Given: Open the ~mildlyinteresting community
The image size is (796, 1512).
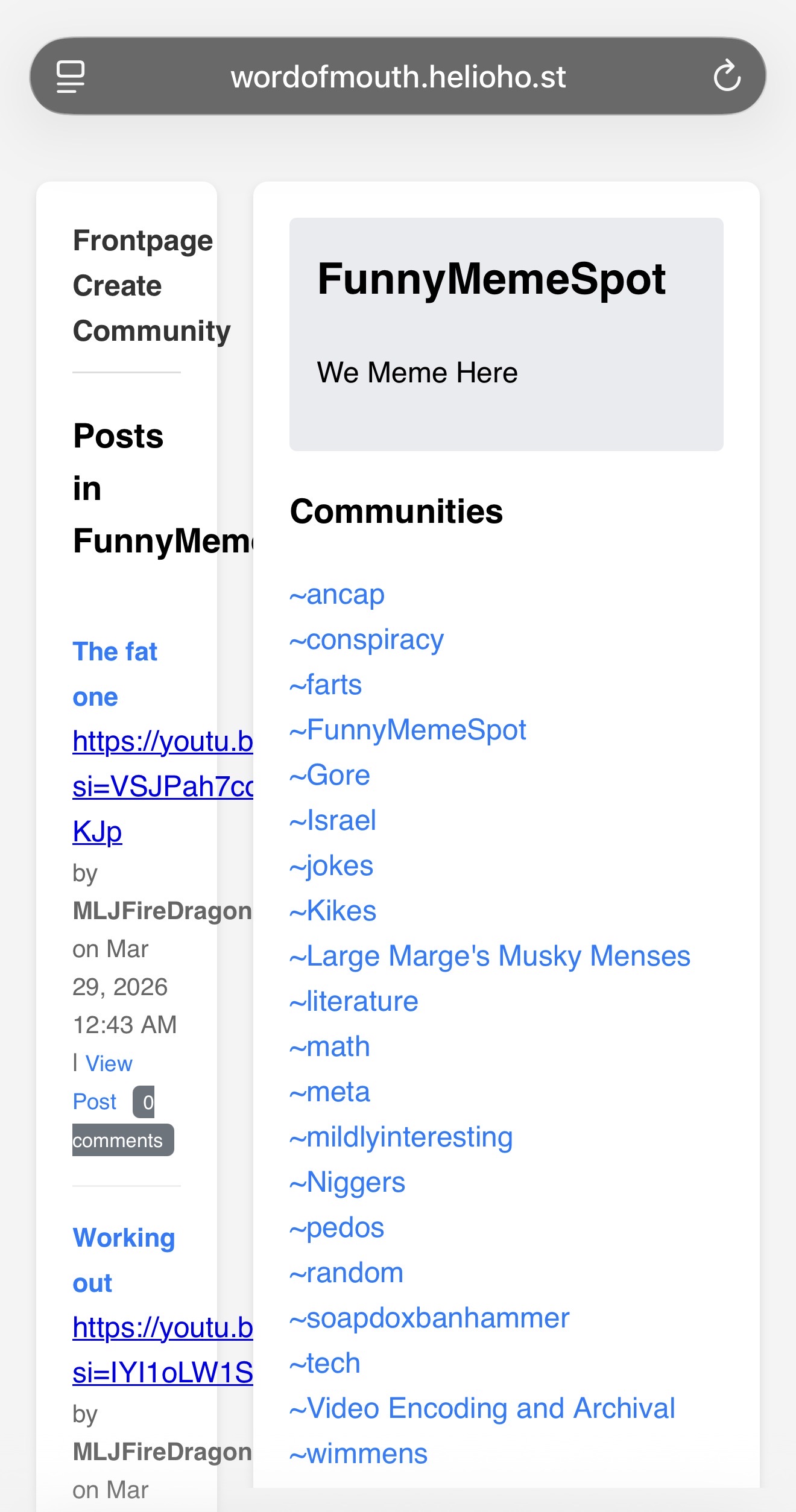Looking at the screenshot, I should pos(401,1137).
